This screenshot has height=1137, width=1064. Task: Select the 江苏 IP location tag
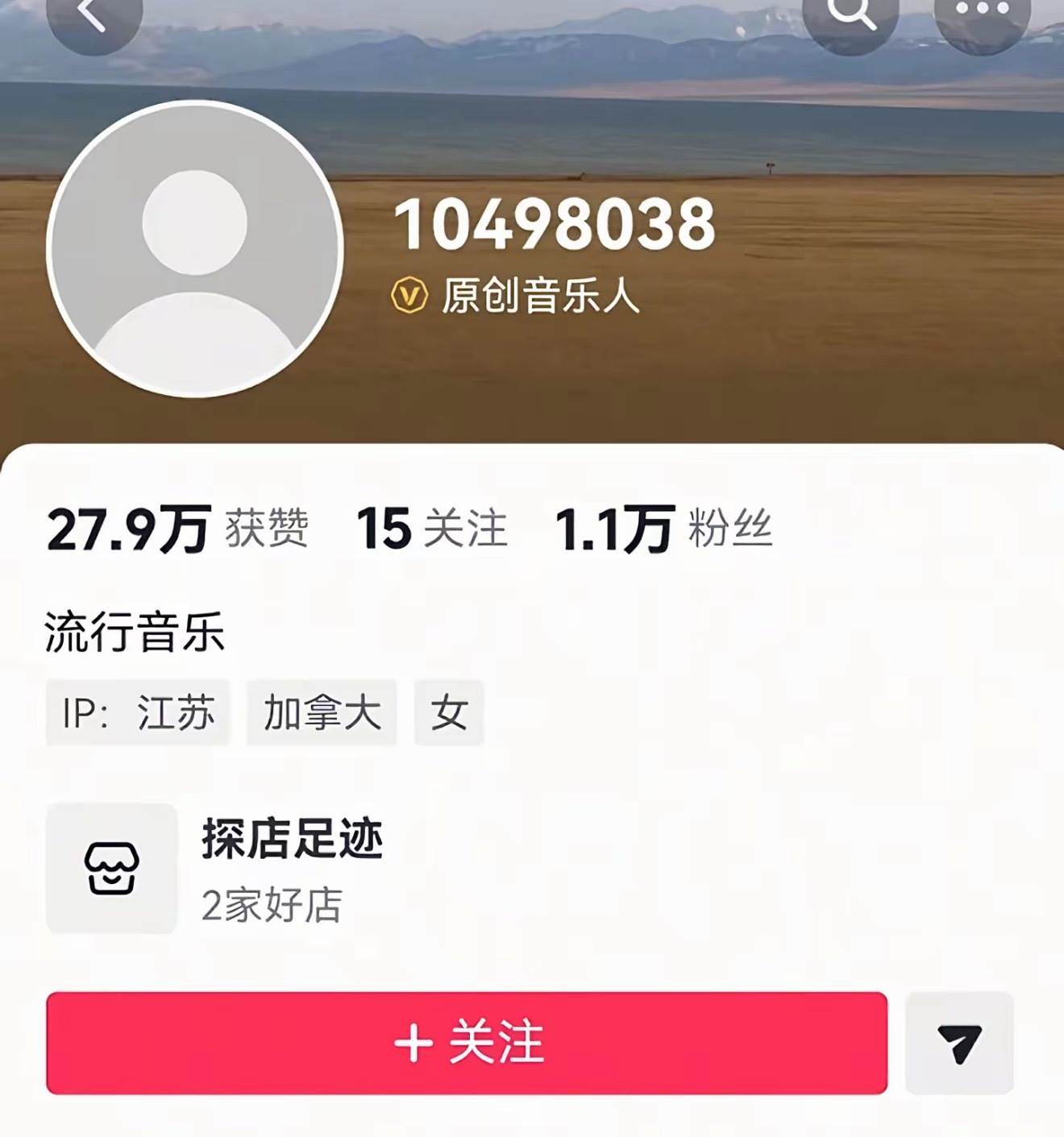[x=137, y=711]
